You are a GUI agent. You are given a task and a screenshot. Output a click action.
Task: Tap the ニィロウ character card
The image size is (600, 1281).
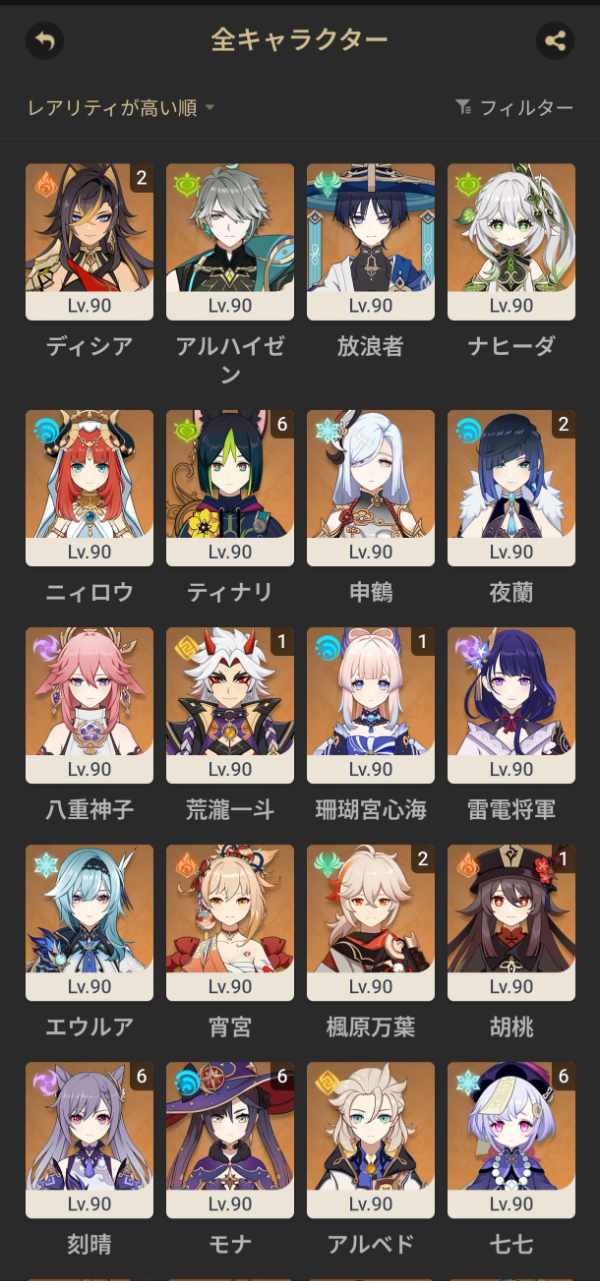[89, 487]
